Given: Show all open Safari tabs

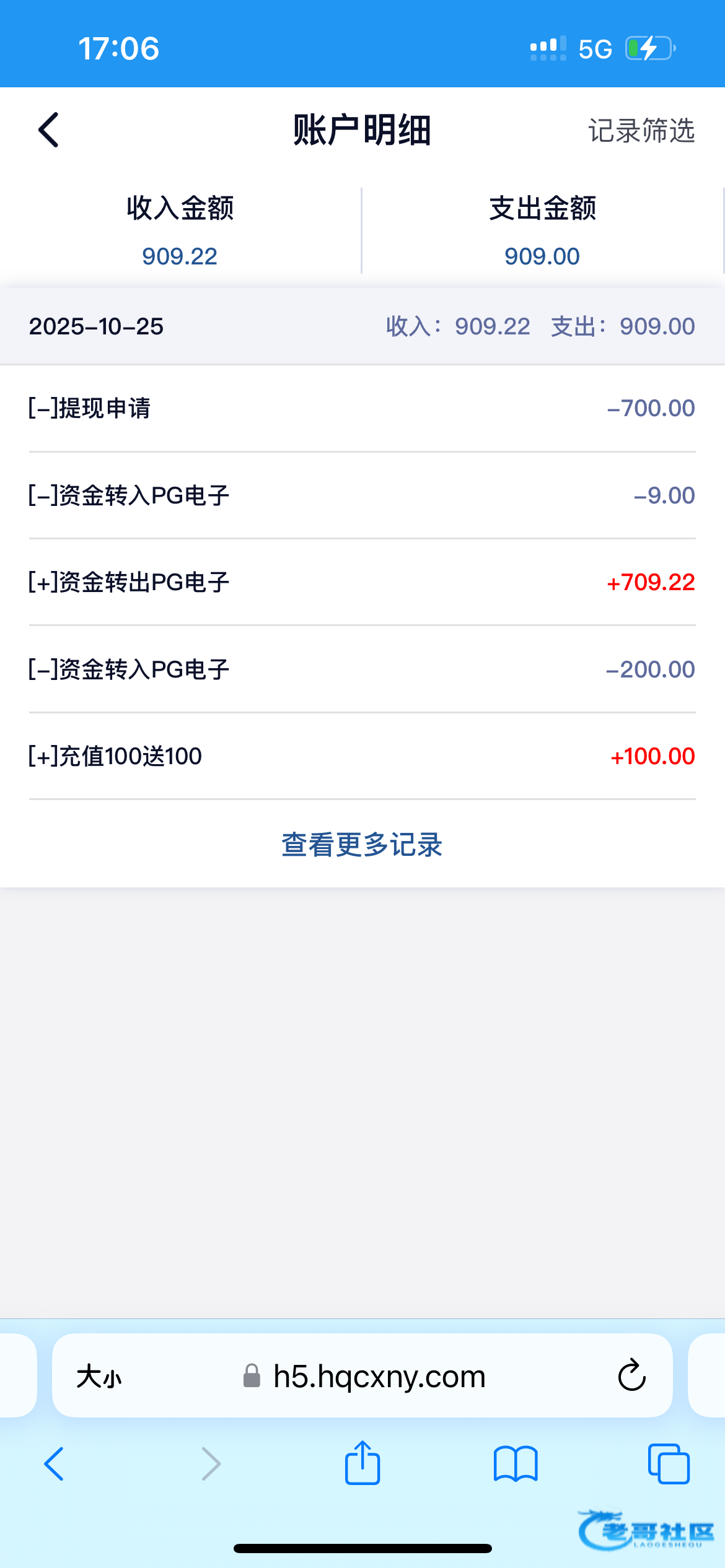Looking at the screenshot, I should click(668, 1464).
